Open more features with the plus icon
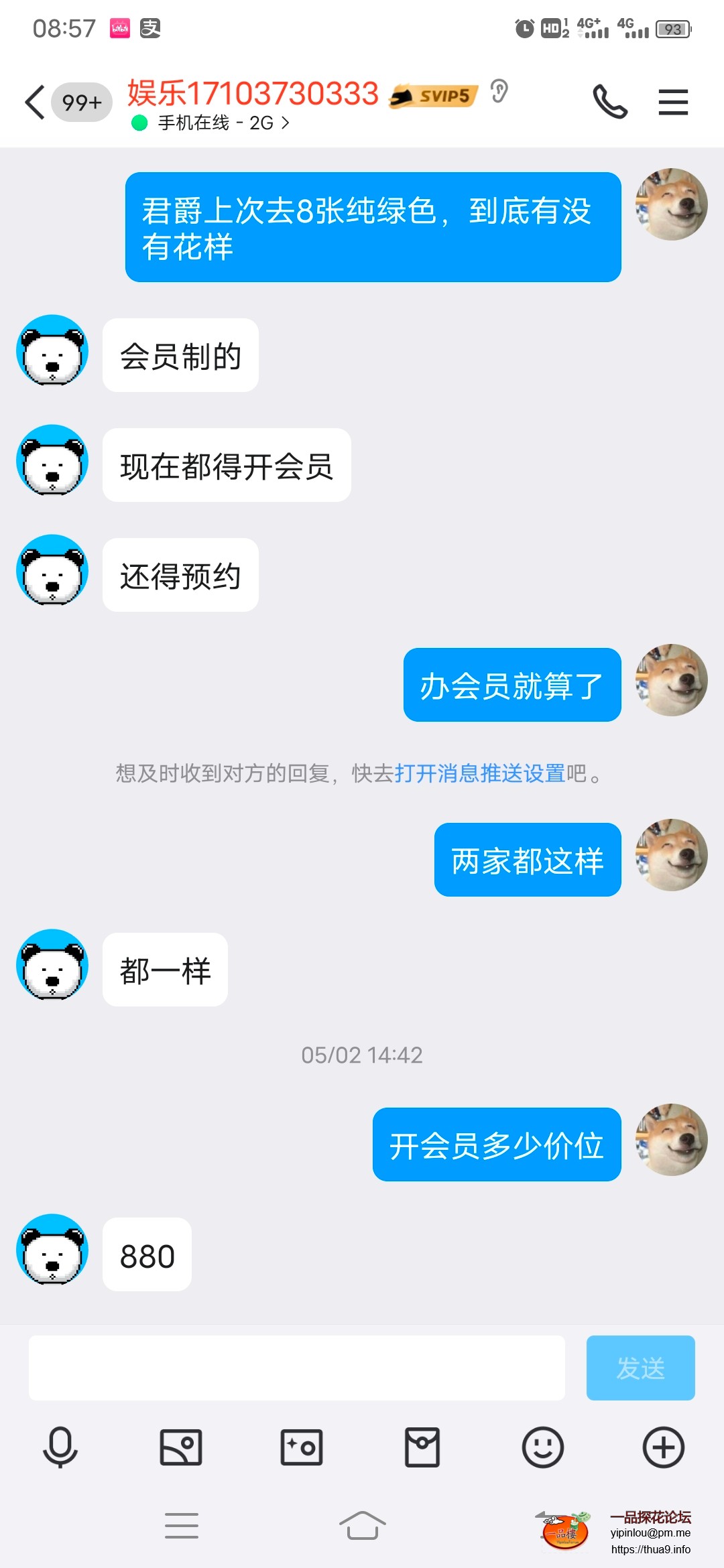Screen dimensions: 724x1568 (664, 1447)
